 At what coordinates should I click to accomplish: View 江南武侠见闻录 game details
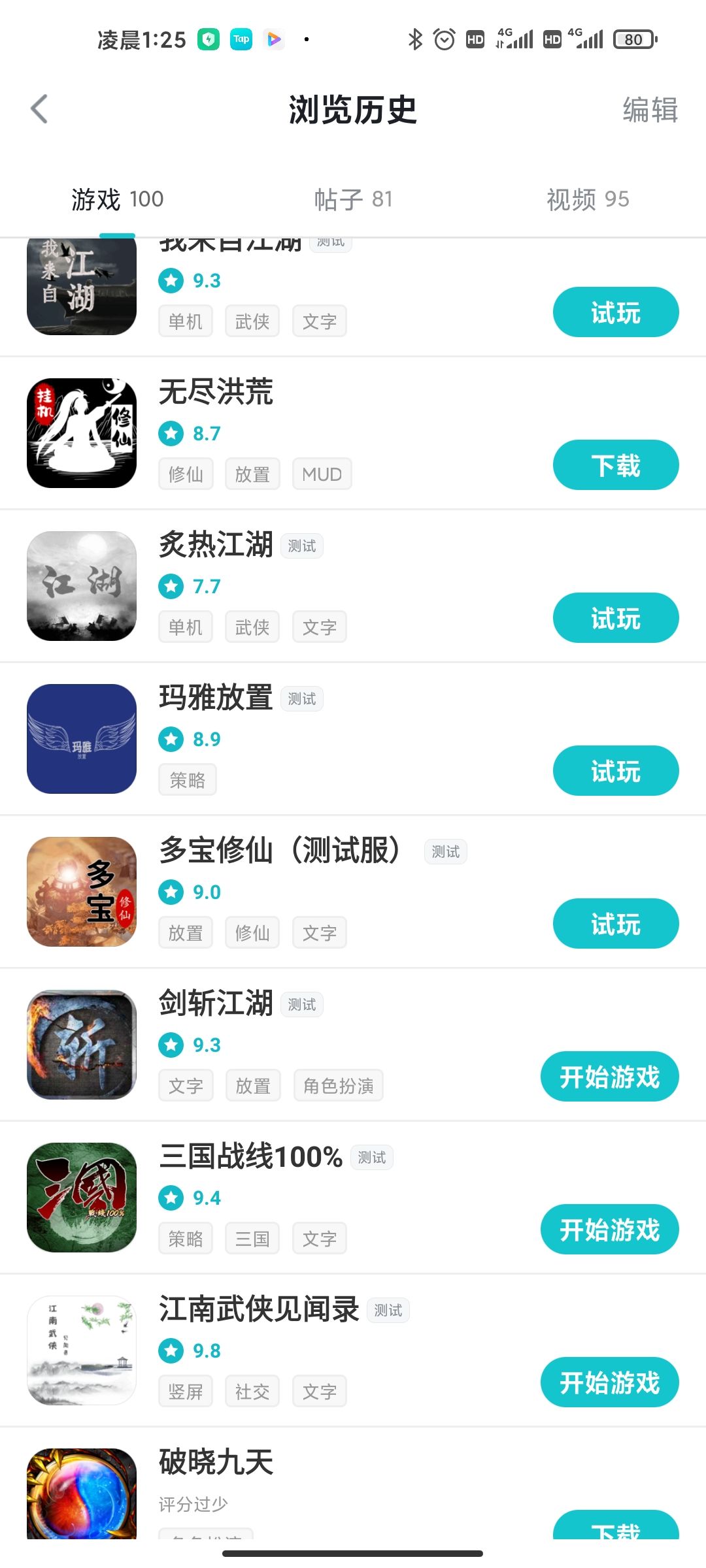pyautogui.click(x=259, y=1310)
